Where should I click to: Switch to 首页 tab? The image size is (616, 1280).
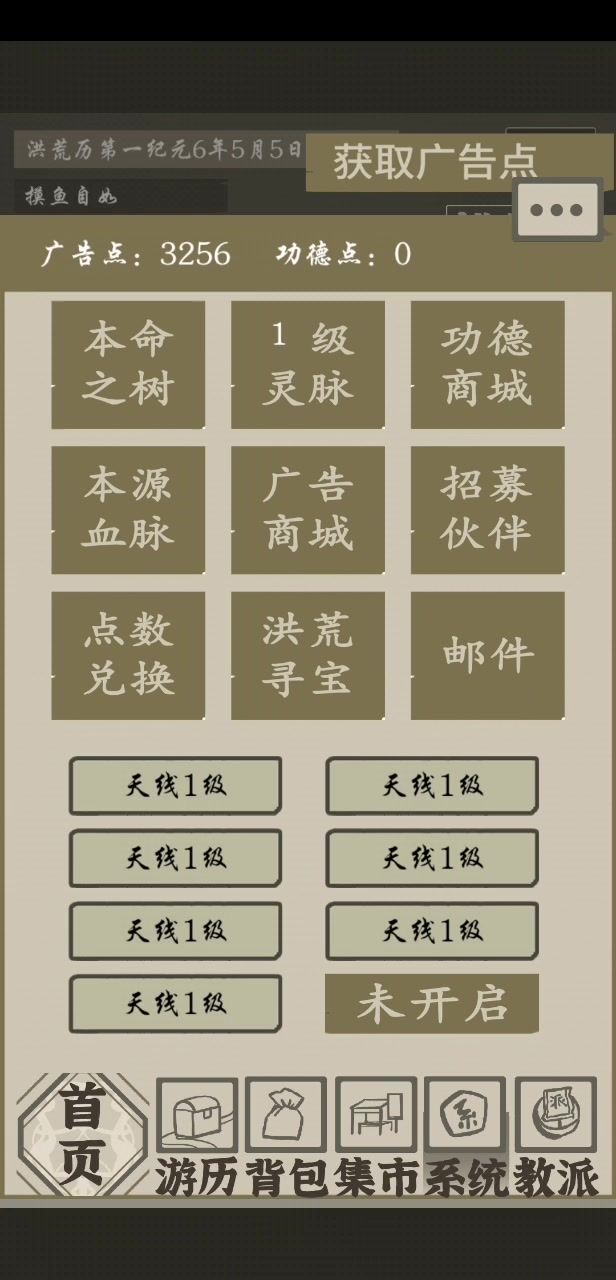82,1136
